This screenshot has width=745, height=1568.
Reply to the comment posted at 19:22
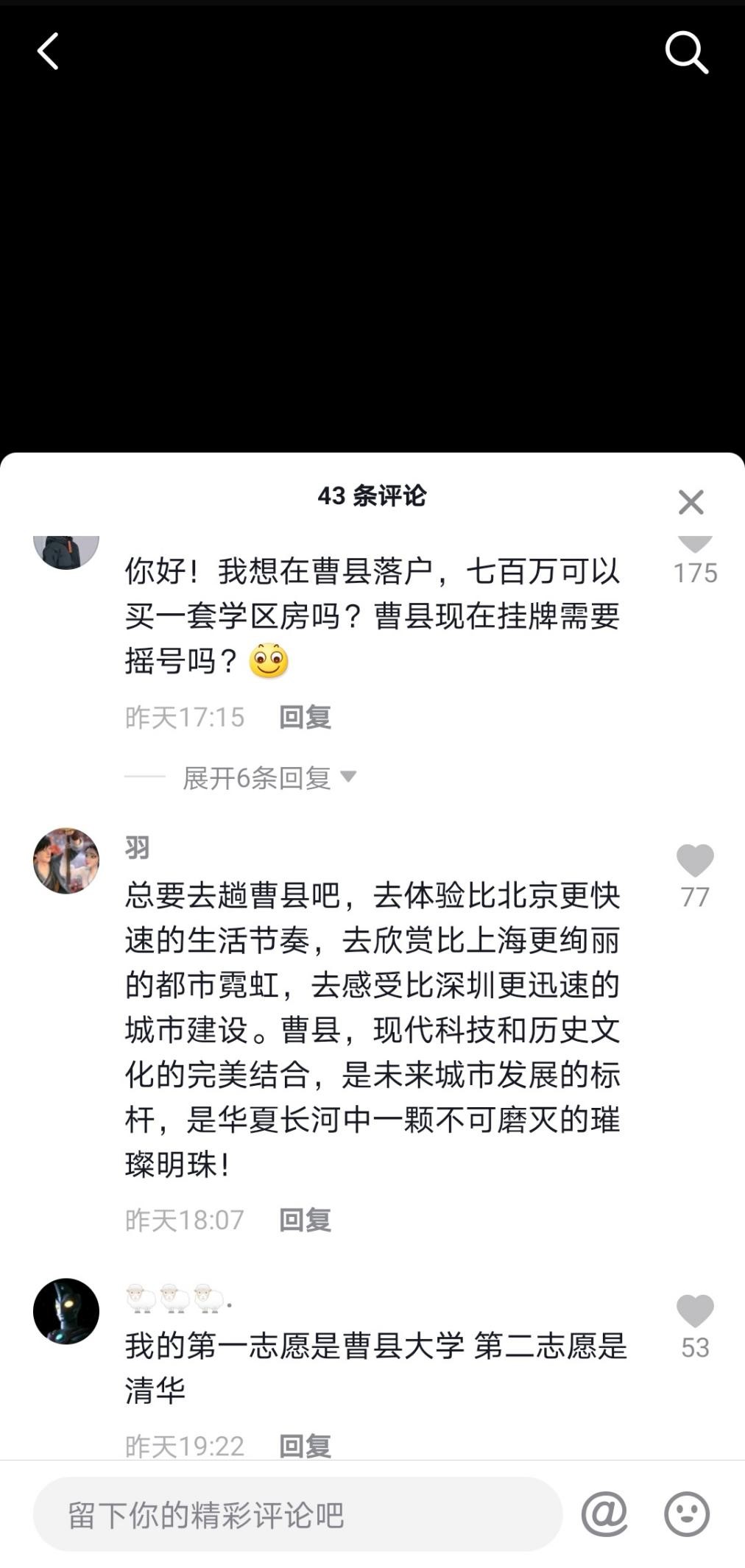tap(305, 1446)
